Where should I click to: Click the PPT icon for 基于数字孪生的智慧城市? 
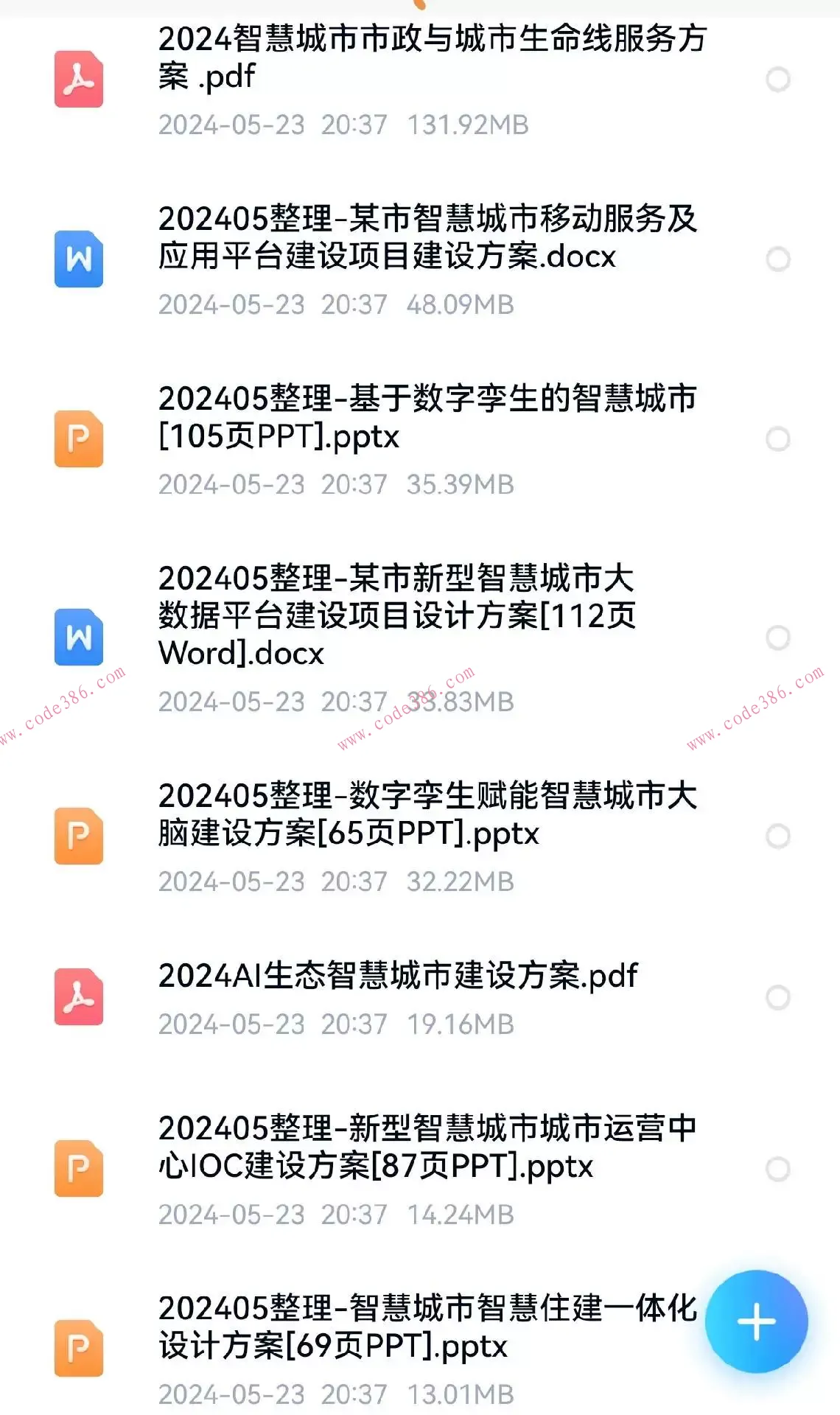77,436
